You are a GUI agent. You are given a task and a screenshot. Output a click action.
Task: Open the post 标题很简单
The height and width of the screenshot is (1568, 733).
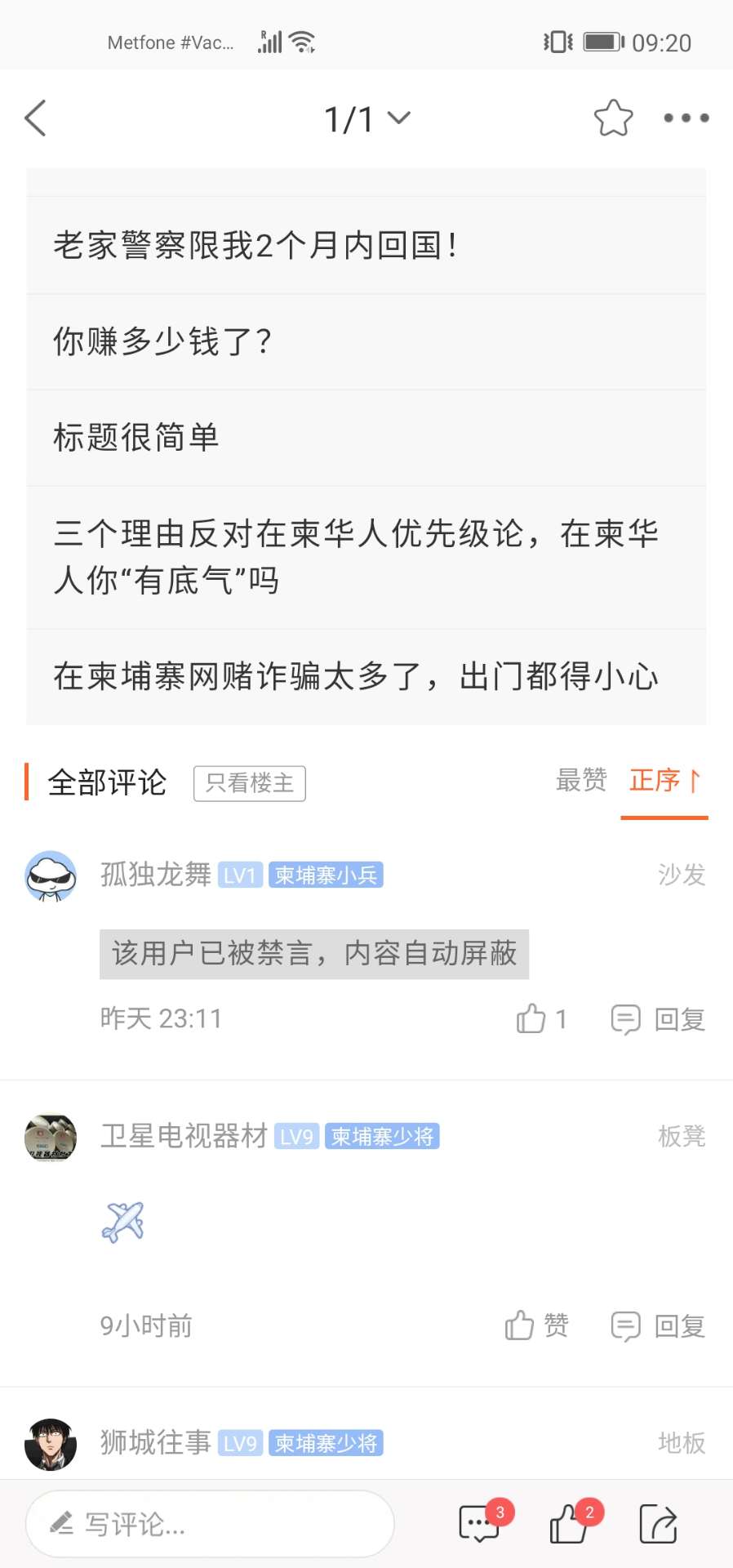click(x=366, y=438)
